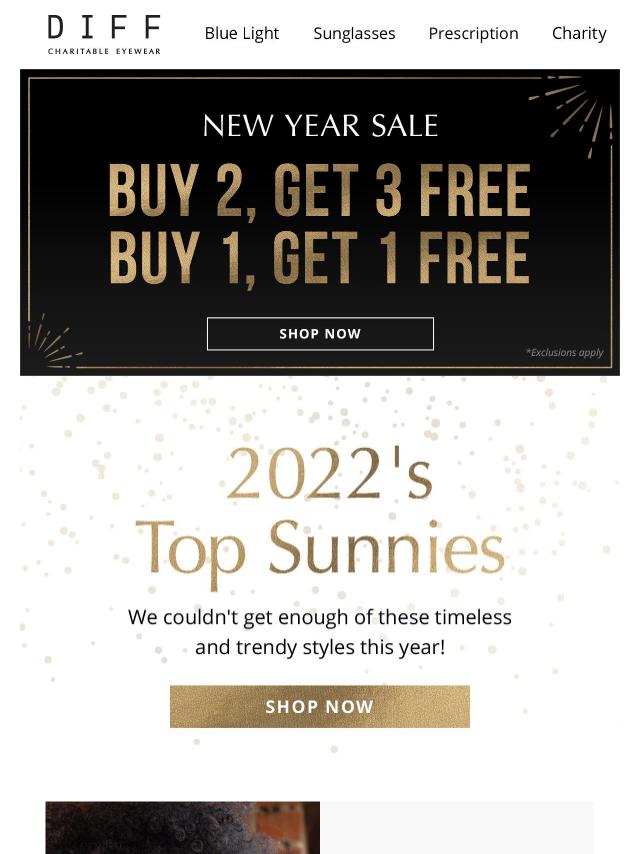
Task: Open the Prescription eyewear link
Action: coord(473,33)
